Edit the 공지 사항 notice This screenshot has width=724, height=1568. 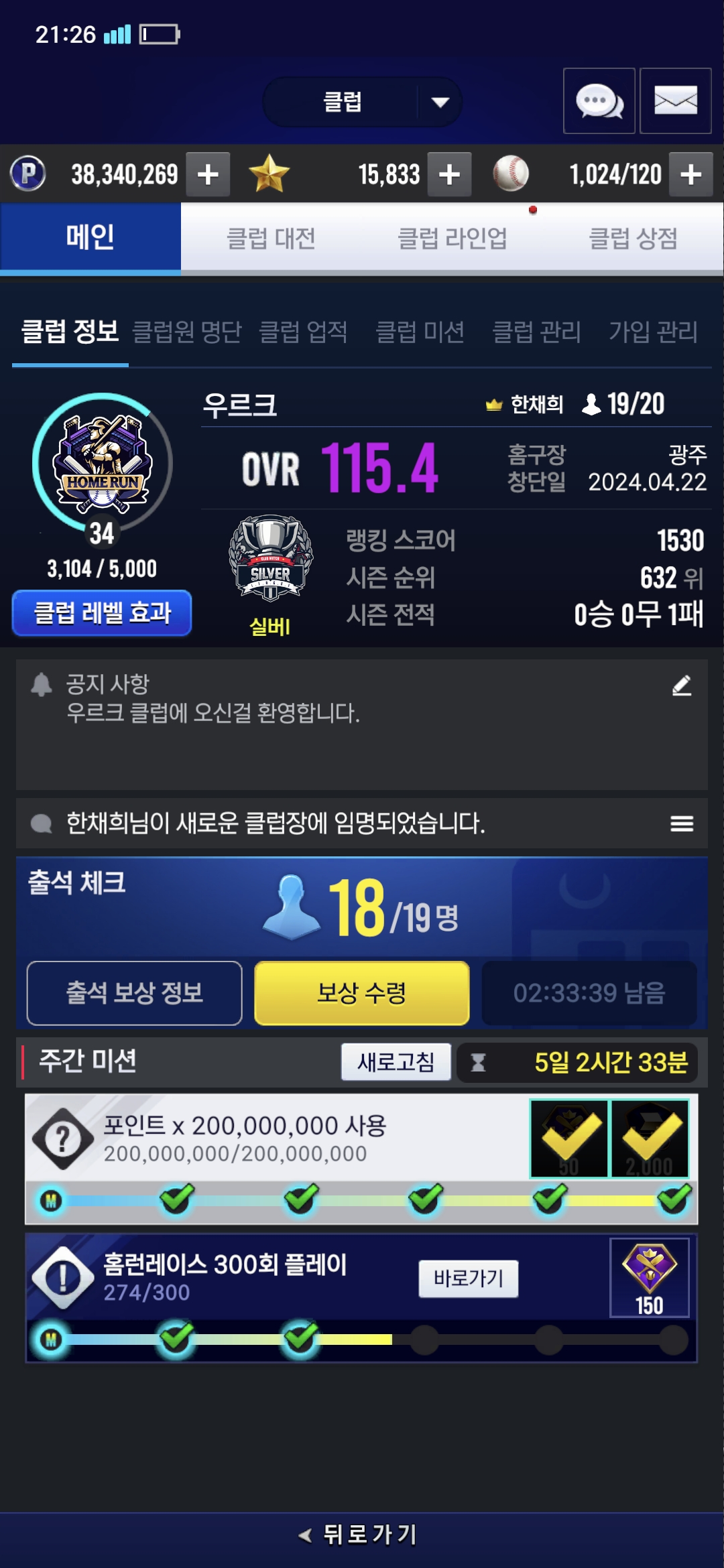(x=682, y=685)
